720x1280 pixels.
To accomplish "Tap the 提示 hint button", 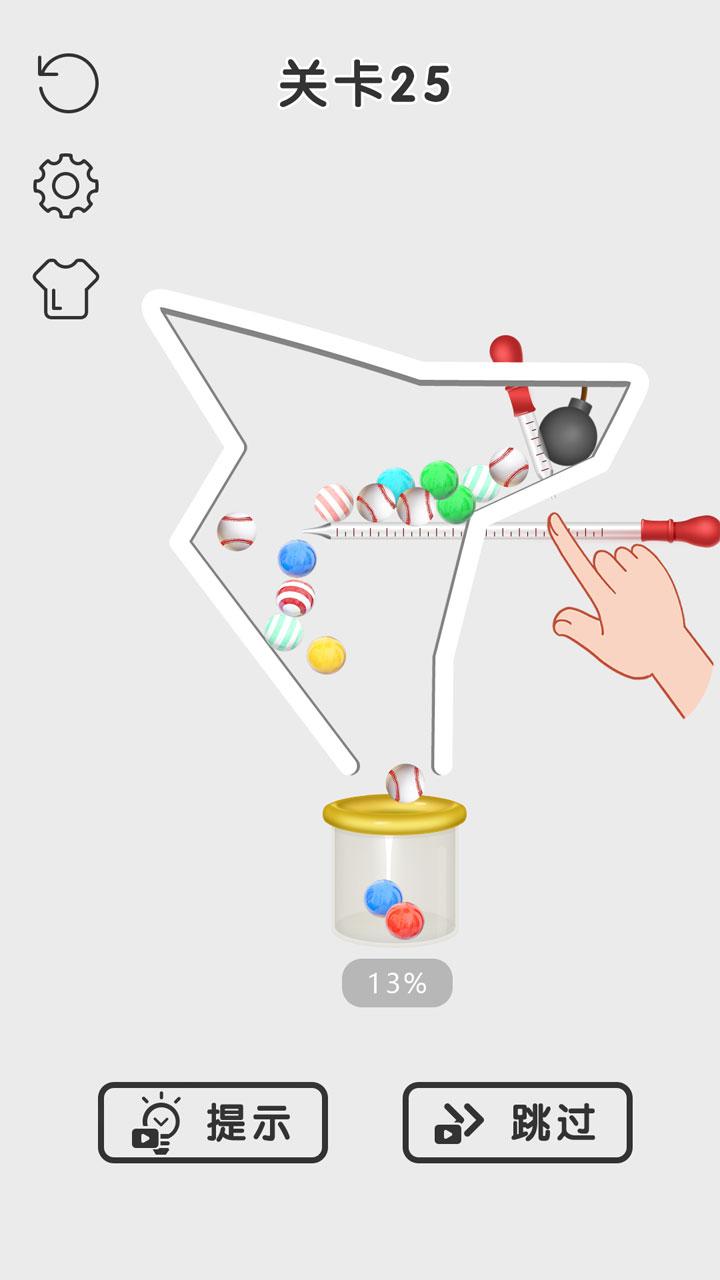I will 213,1123.
